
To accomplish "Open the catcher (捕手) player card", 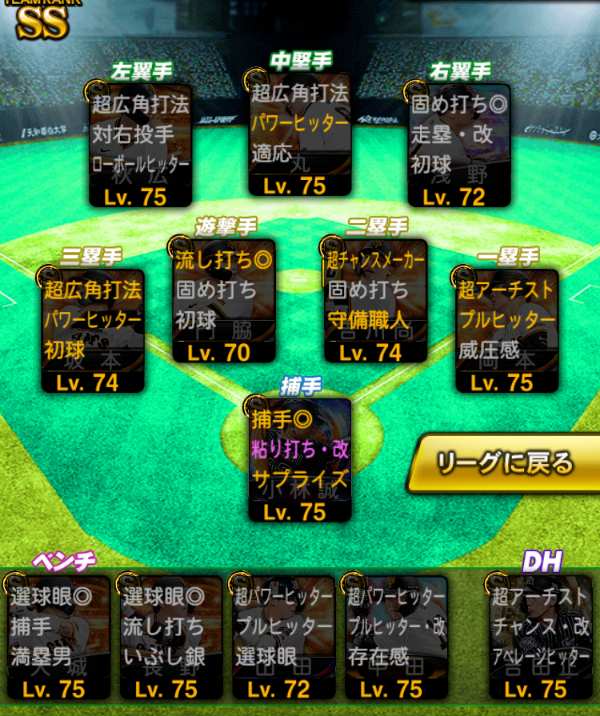I will click(x=300, y=460).
